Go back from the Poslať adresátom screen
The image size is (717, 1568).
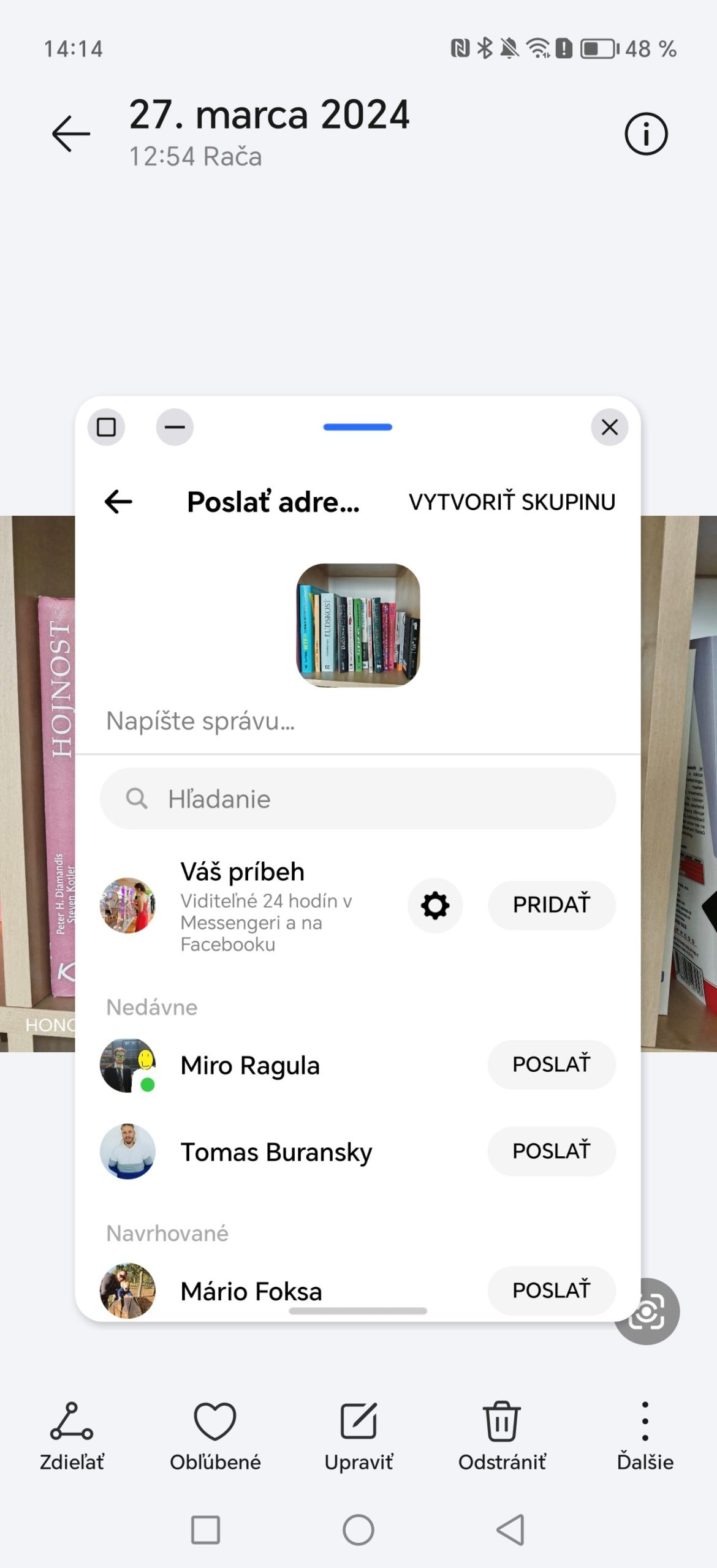pyautogui.click(x=118, y=502)
